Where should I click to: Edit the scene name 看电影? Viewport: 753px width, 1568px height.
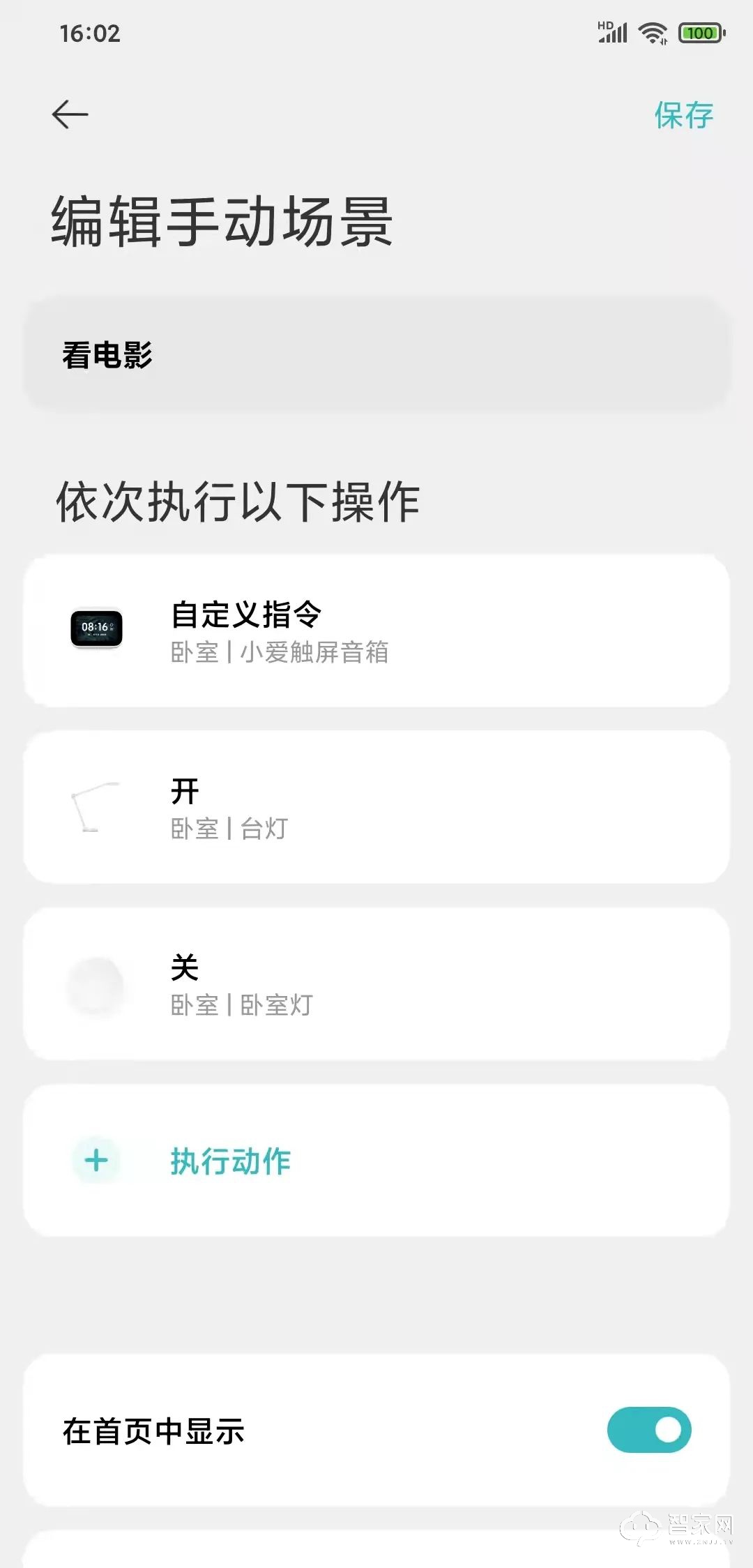click(376, 354)
